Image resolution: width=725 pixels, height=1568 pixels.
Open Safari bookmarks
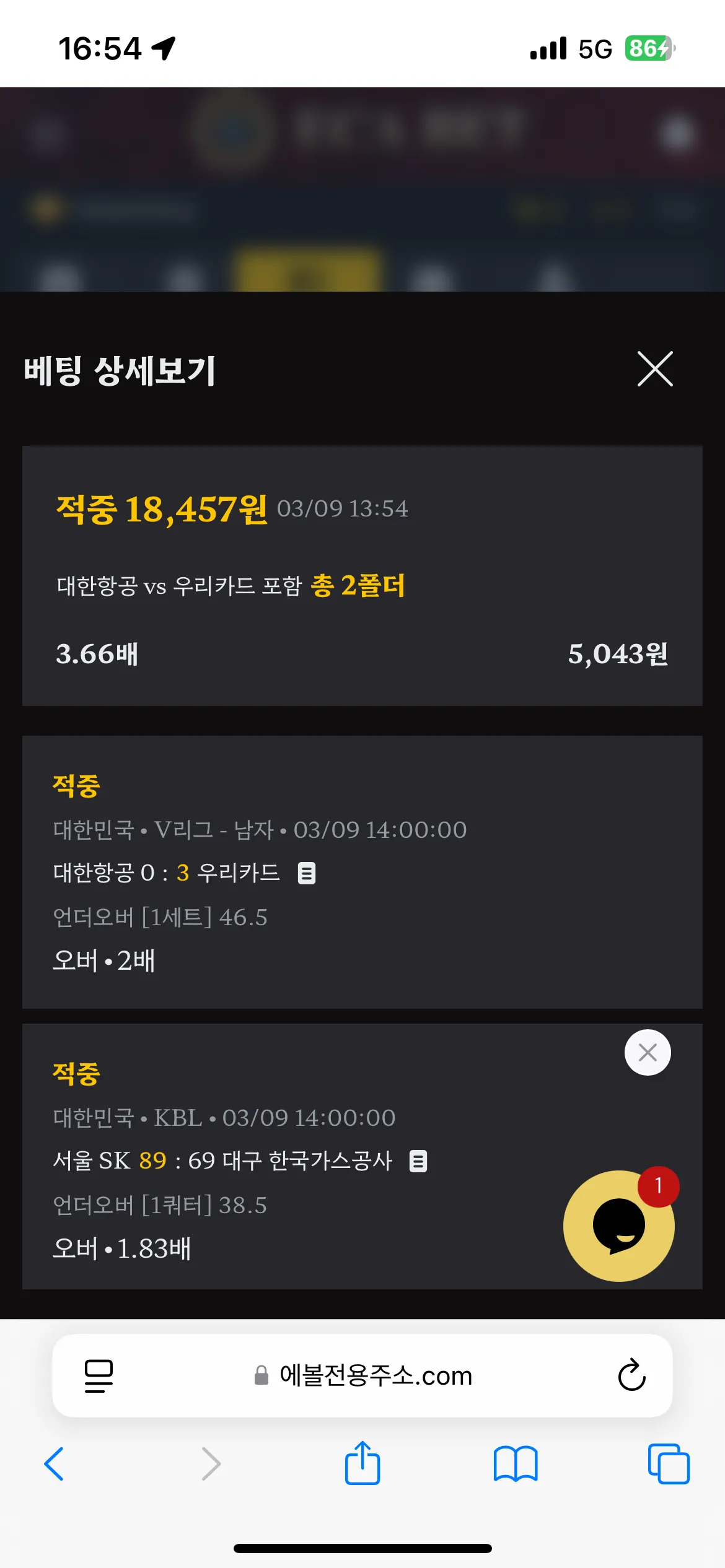point(516,1464)
